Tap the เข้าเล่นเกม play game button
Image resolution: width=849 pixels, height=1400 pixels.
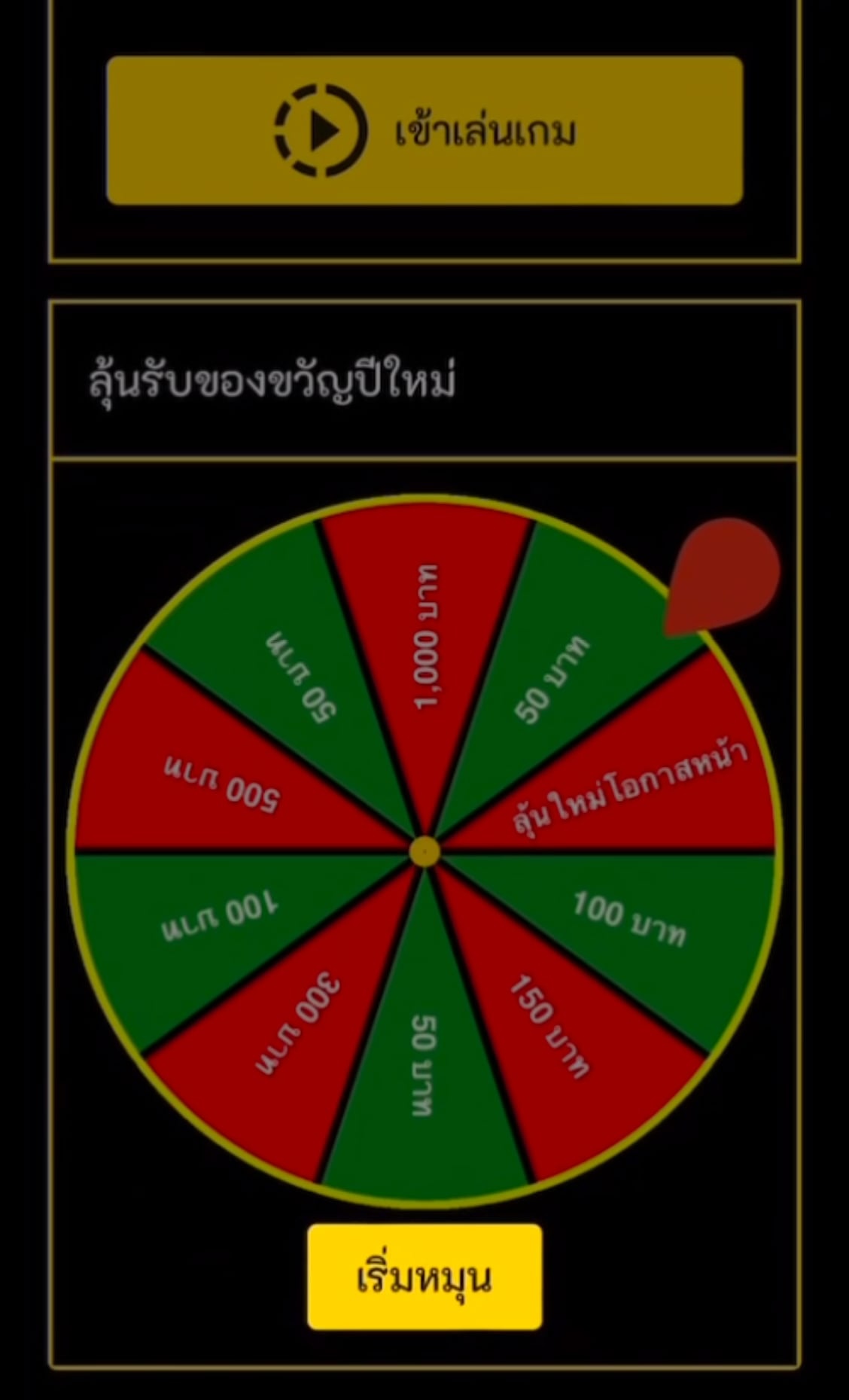click(424, 130)
